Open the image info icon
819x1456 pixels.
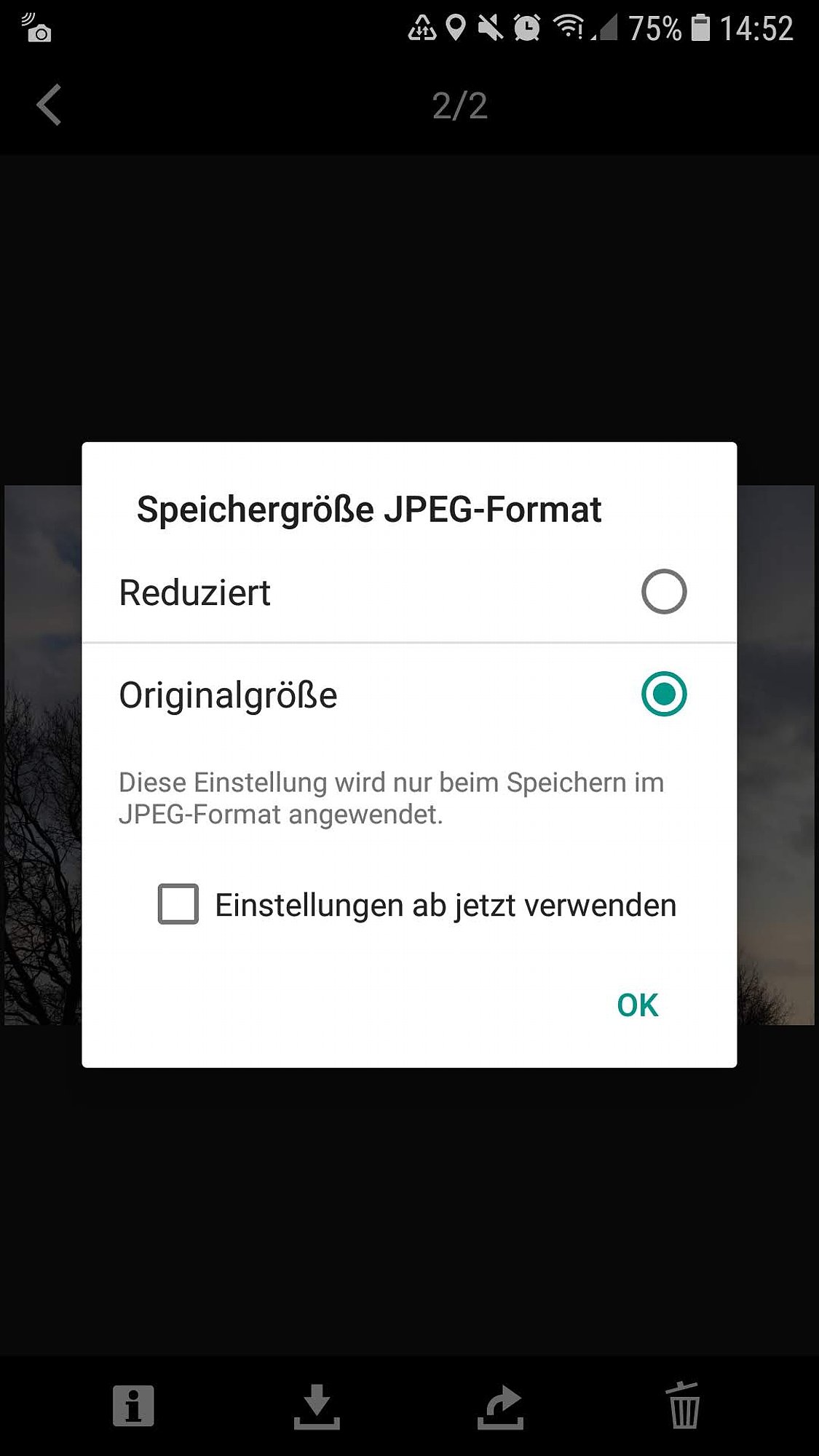pyautogui.click(x=133, y=1405)
